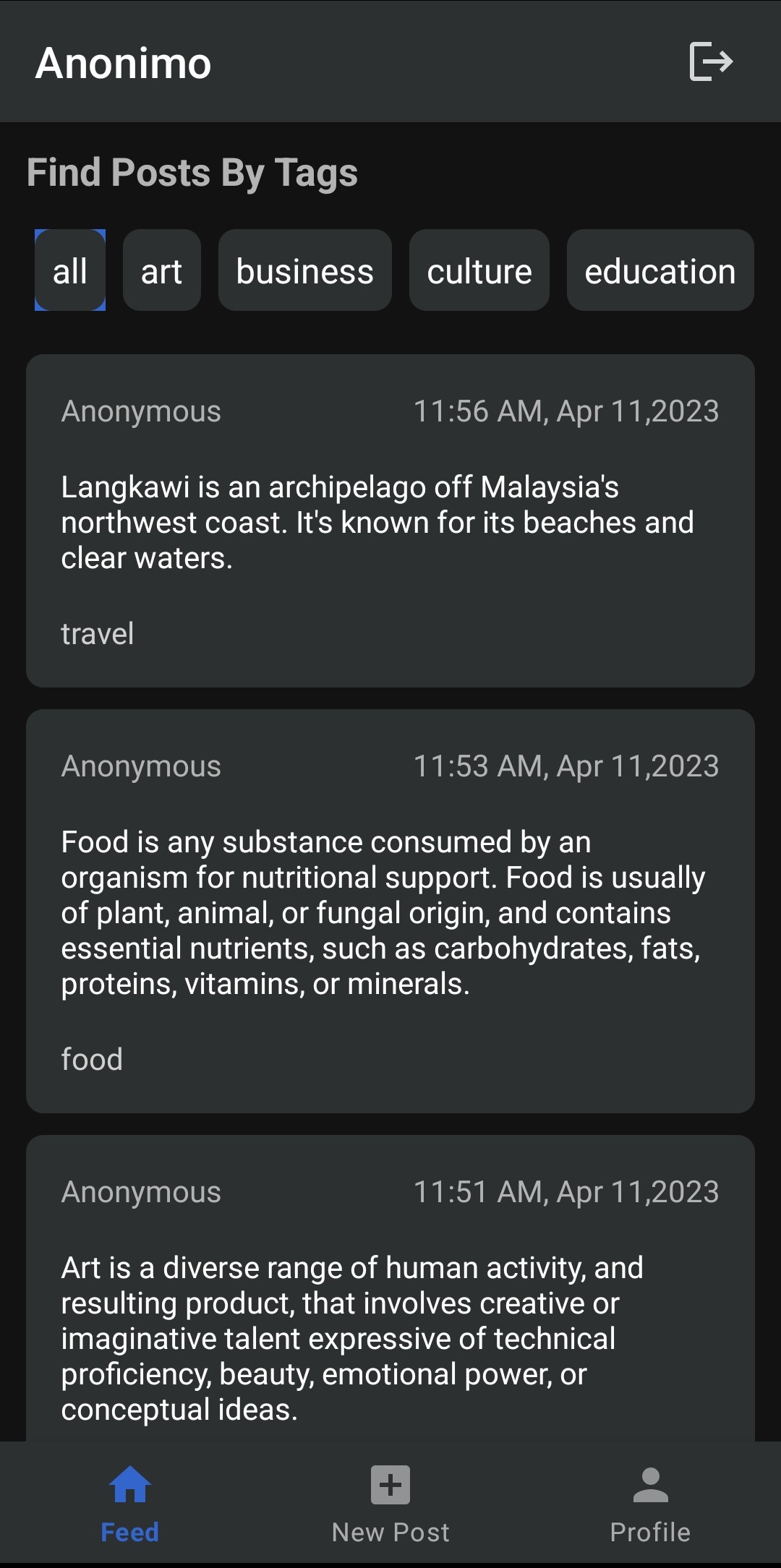This screenshot has width=781, height=1568.
Task: Filter posts by the business tag
Action: 304,270
